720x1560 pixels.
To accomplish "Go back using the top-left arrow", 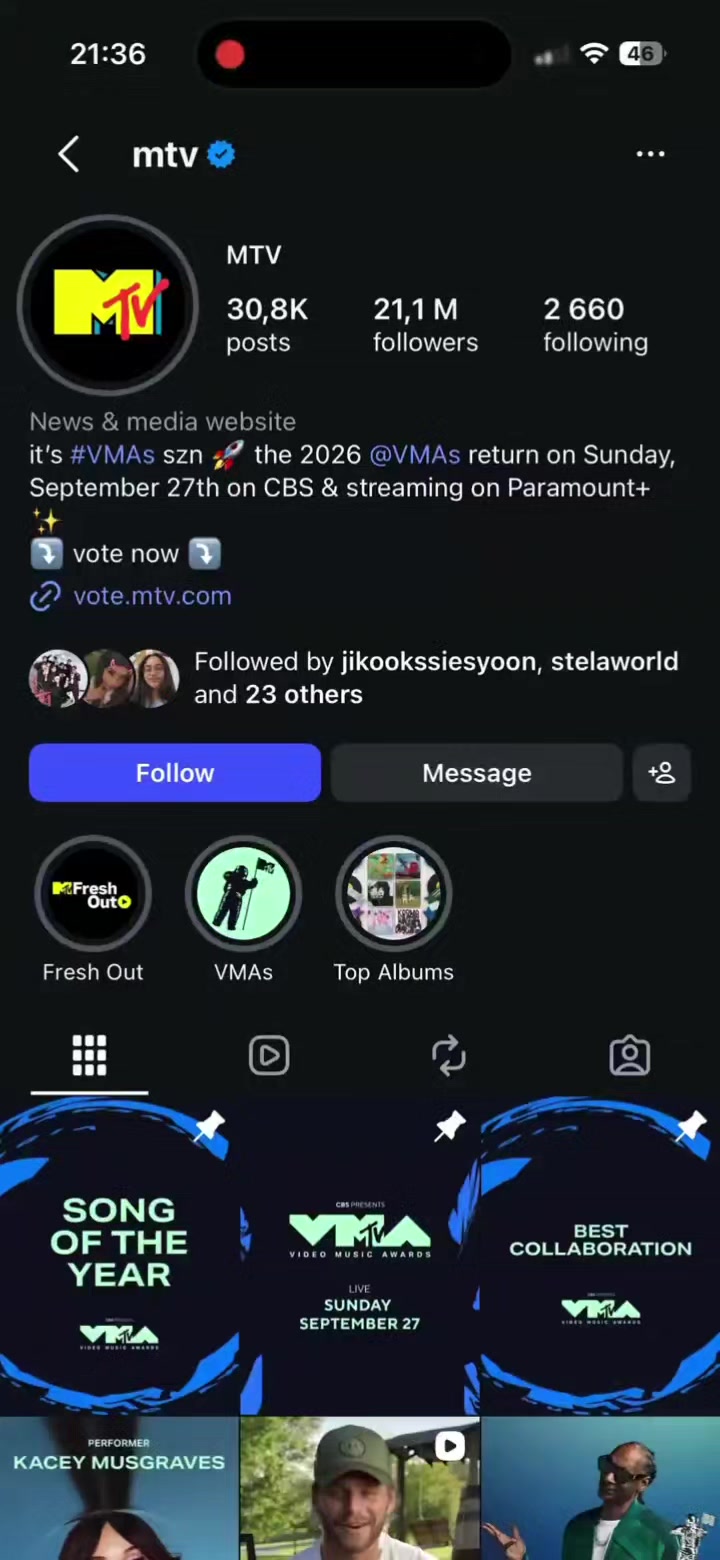I will (68, 155).
